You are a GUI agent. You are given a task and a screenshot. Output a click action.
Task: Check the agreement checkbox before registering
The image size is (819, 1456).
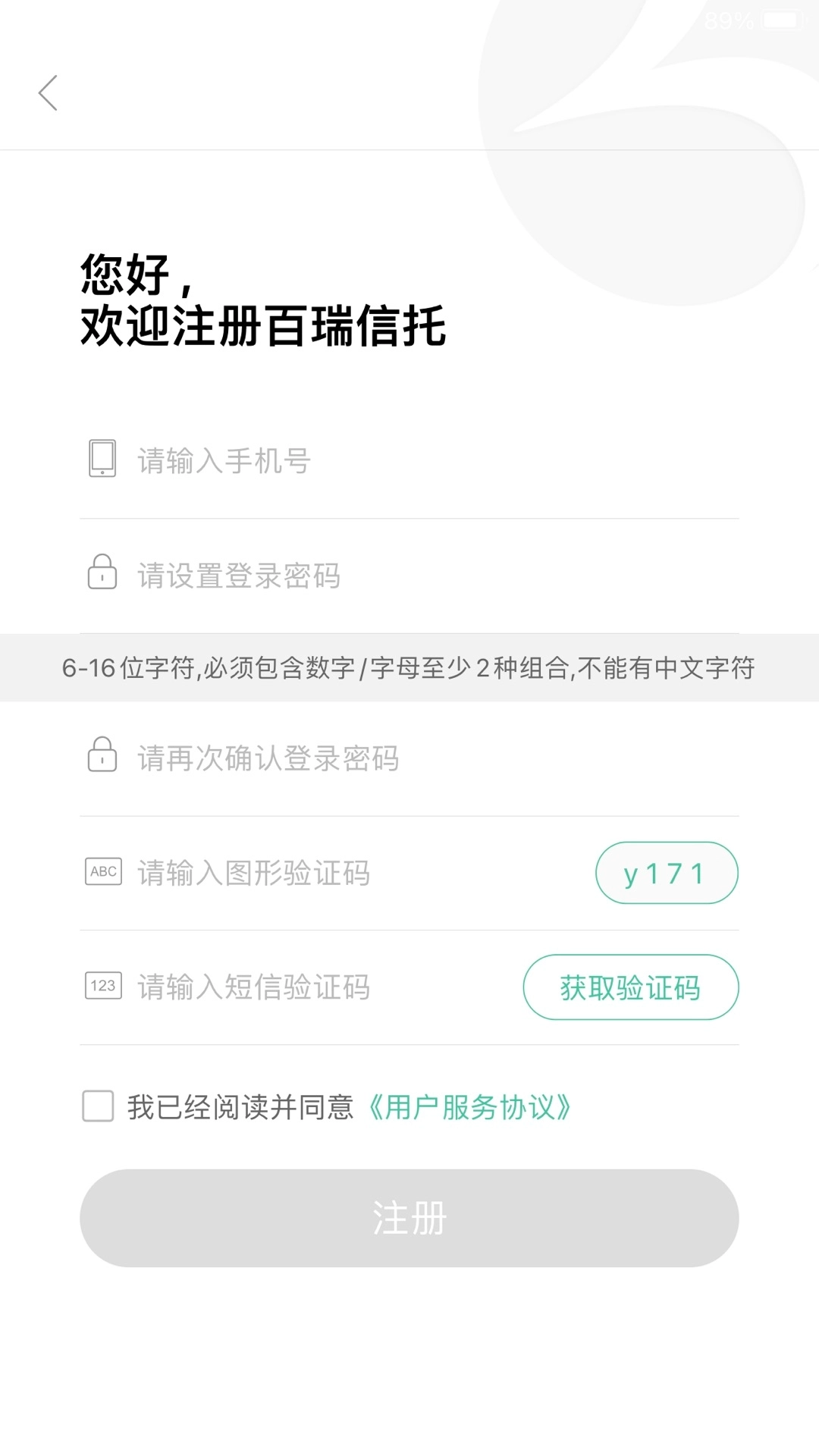click(96, 1107)
